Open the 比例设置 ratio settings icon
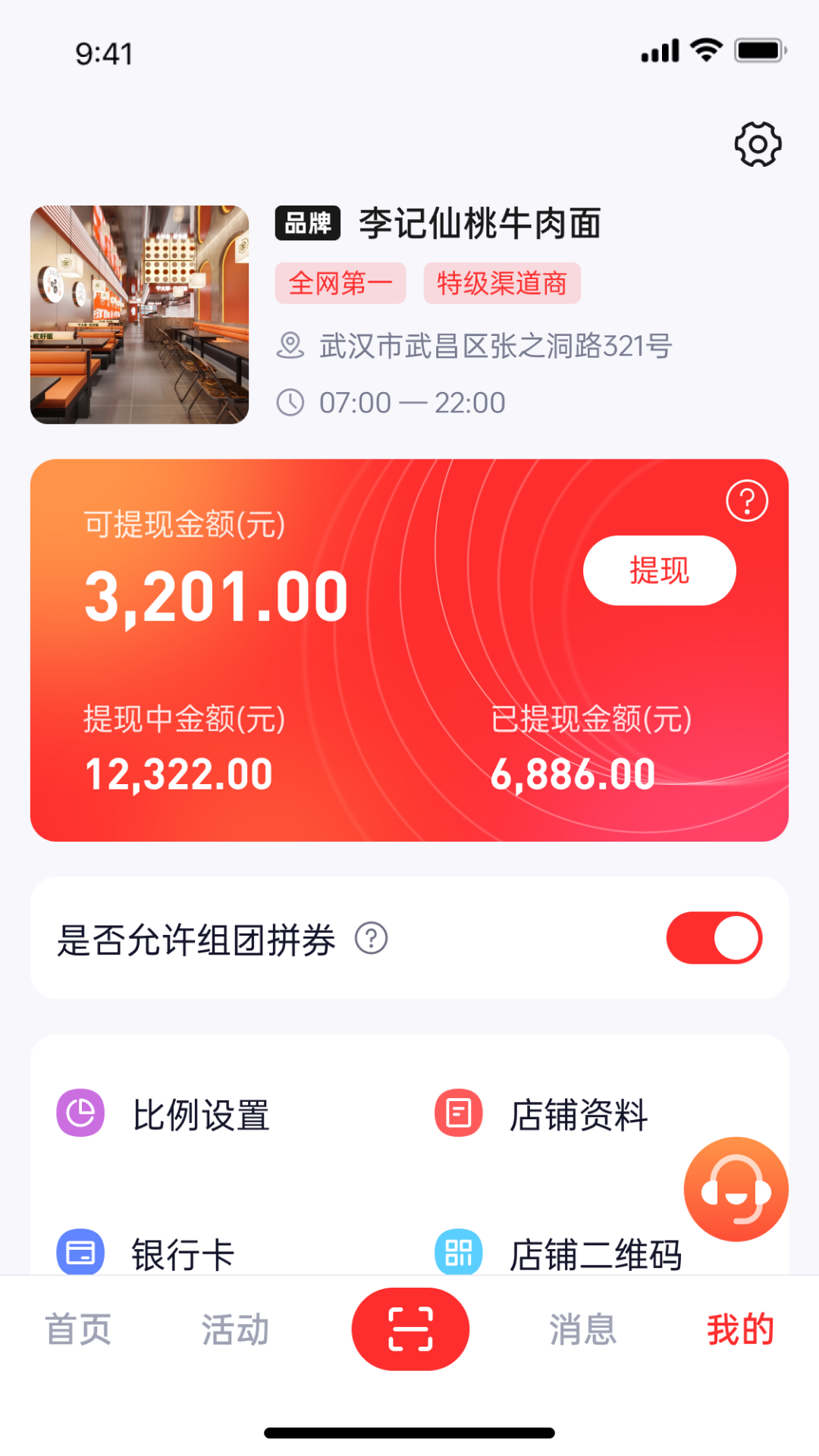The width and height of the screenshot is (819, 1456). pyautogui.click(x=79, y=1114)
